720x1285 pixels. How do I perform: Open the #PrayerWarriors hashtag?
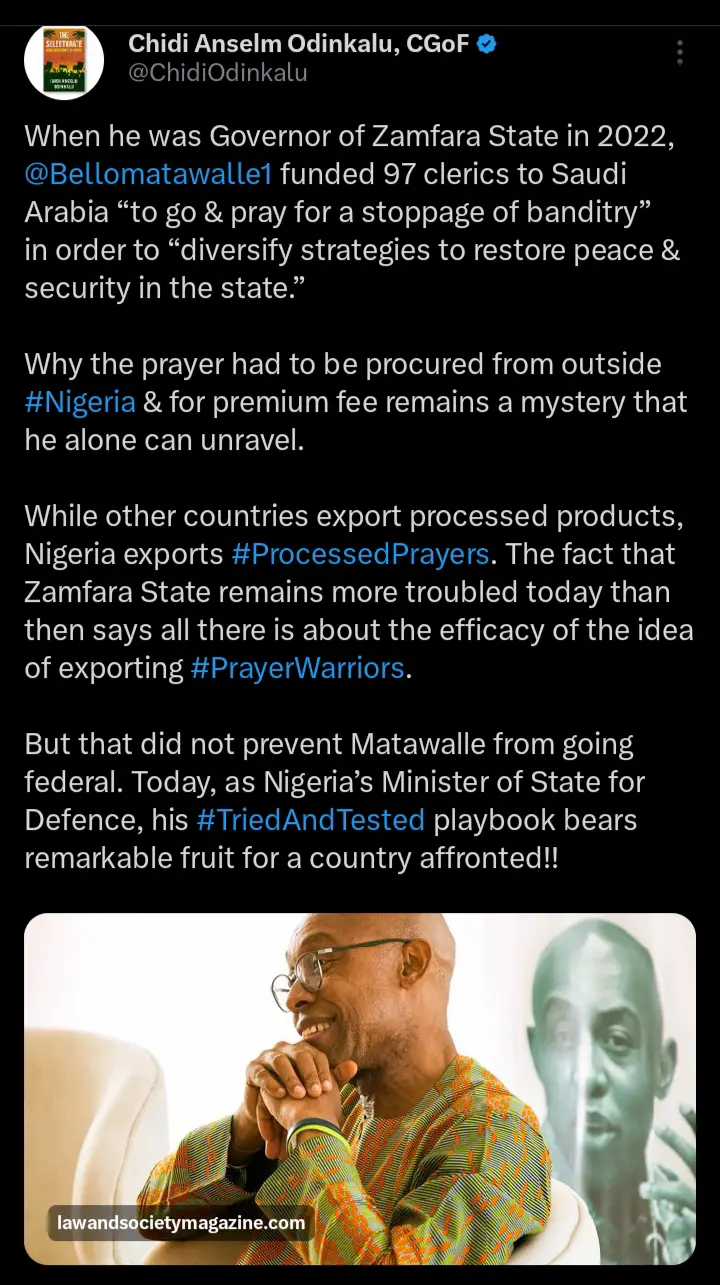click(x=297, y=668)
